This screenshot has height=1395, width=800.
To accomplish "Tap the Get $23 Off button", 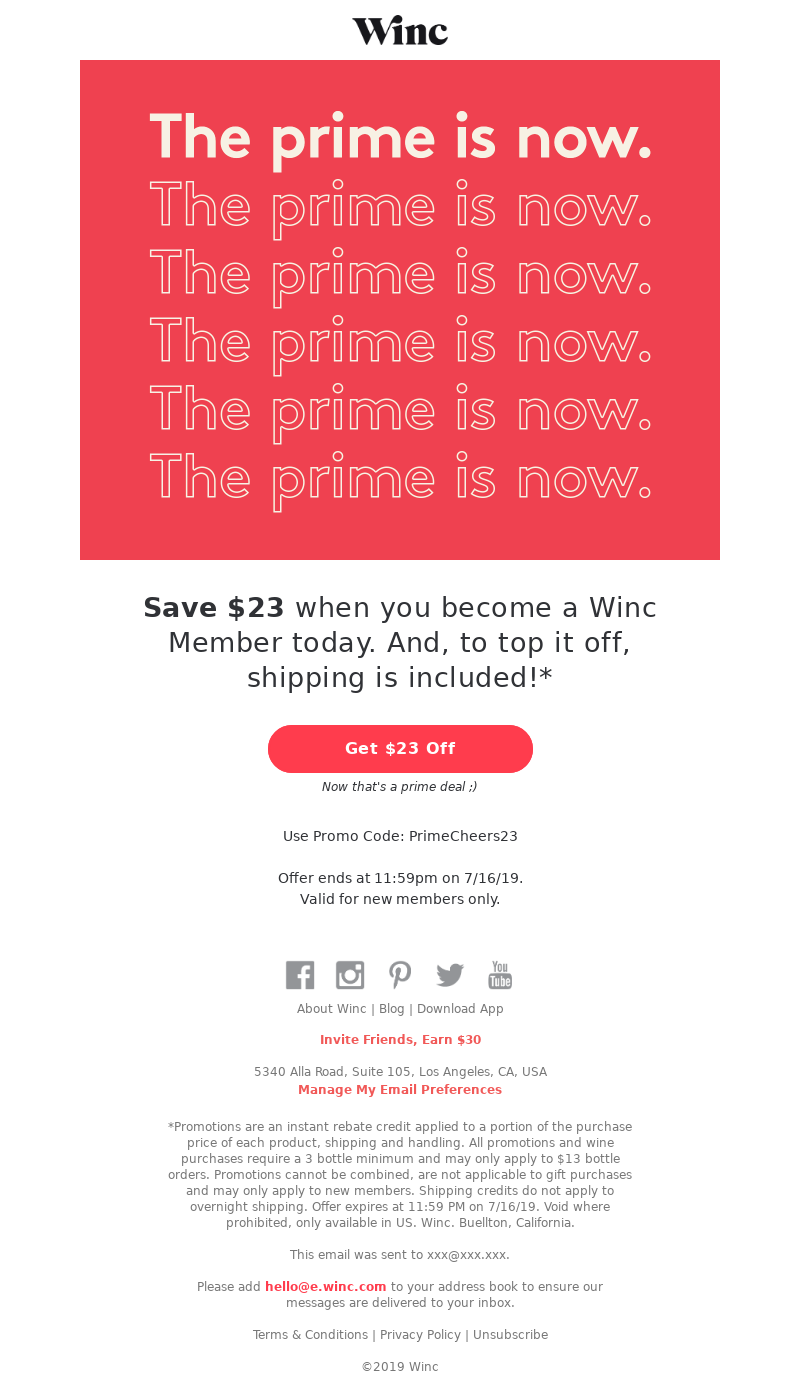I will 400,749.
